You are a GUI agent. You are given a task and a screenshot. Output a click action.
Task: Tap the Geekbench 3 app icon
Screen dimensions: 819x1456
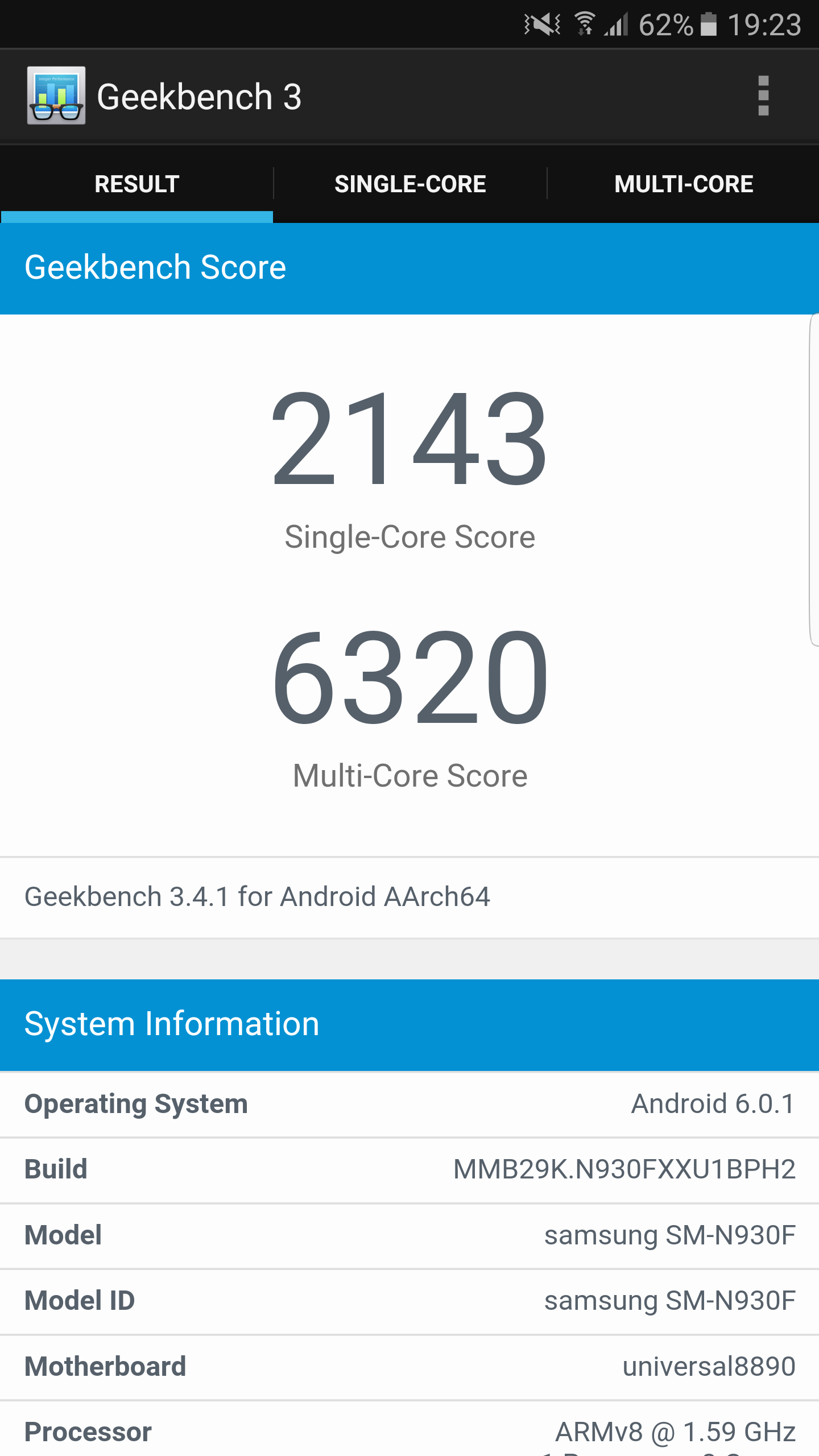coord(56,96)
